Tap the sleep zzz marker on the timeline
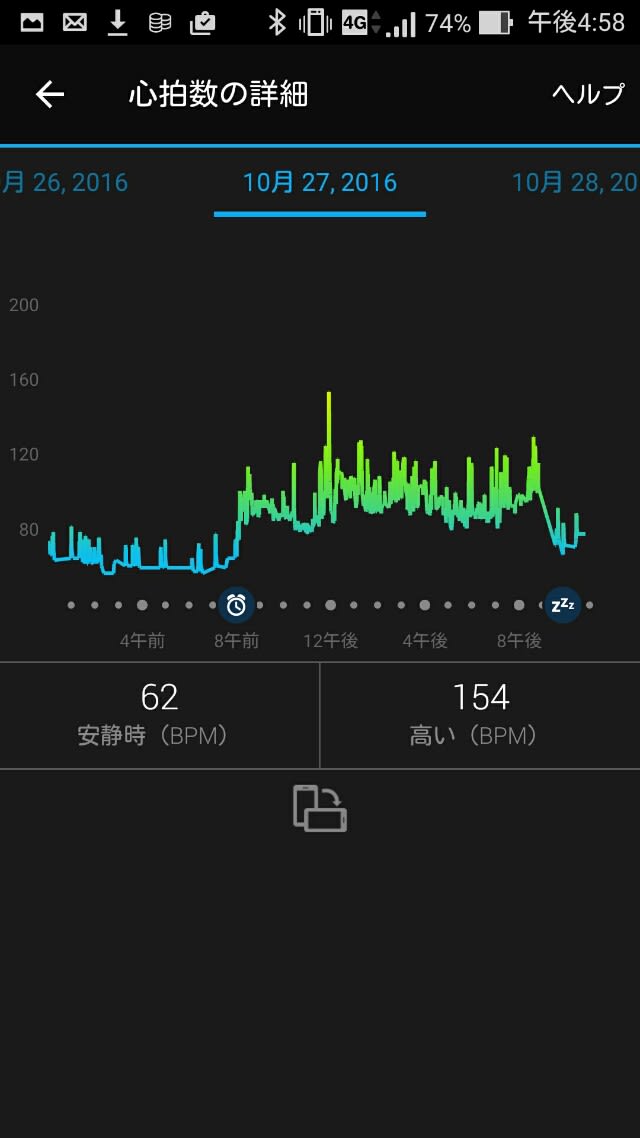The width and height of the screenshot is (640, 1138). [x=563, y=605]
